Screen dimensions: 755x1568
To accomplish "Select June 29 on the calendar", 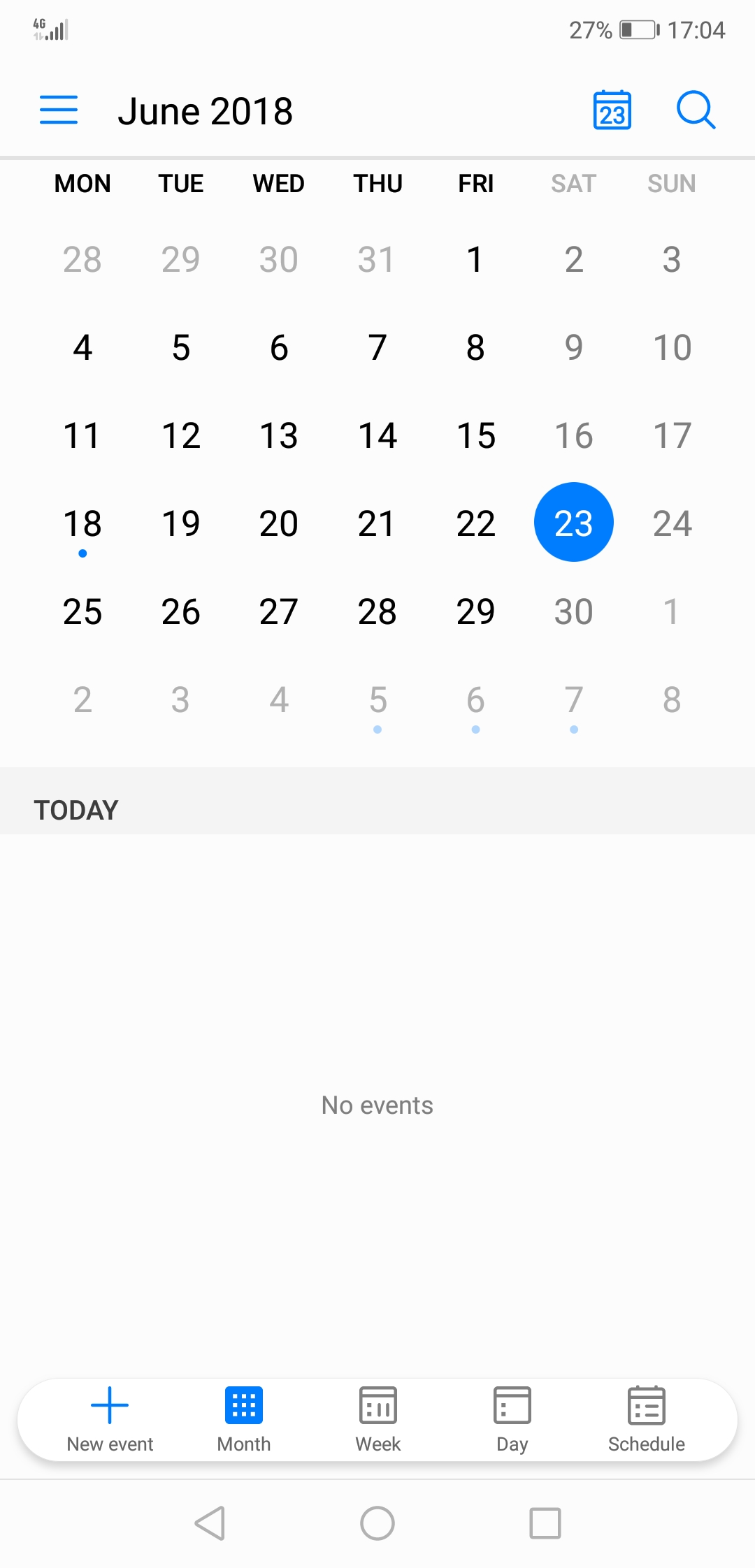I will (476, 611).
